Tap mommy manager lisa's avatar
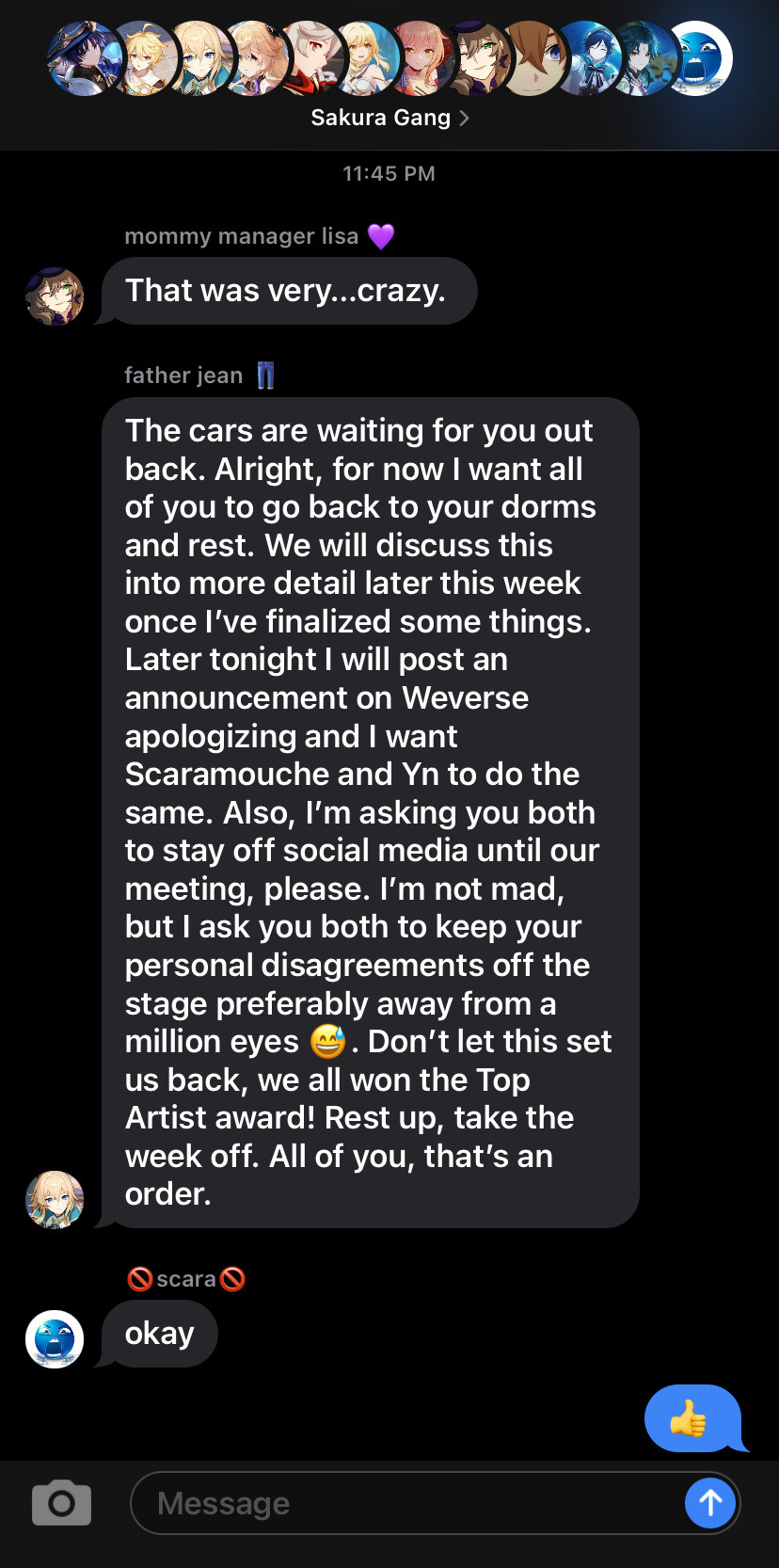The image size is (779, 1568). pos(55,296)
